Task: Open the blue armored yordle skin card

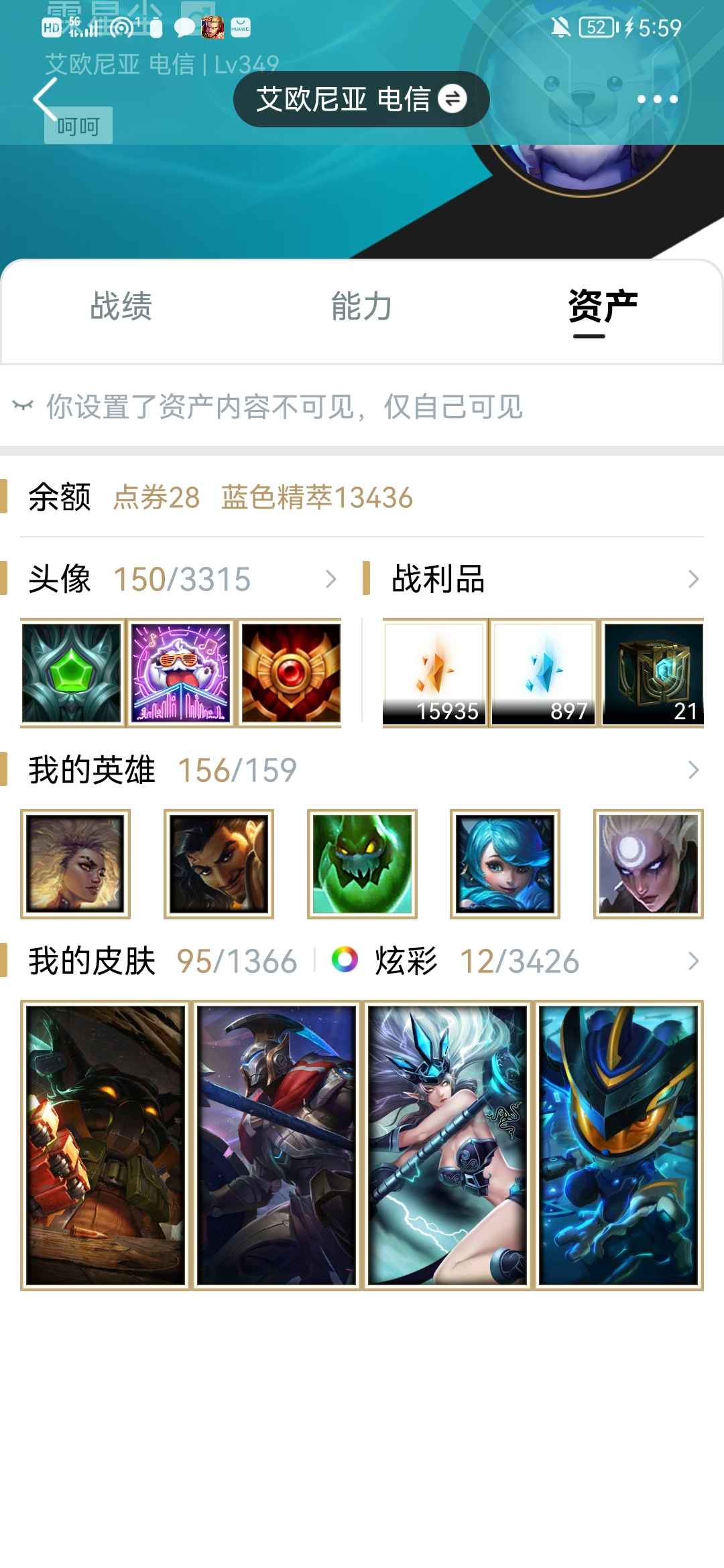Action: (x=619, y=1145)
